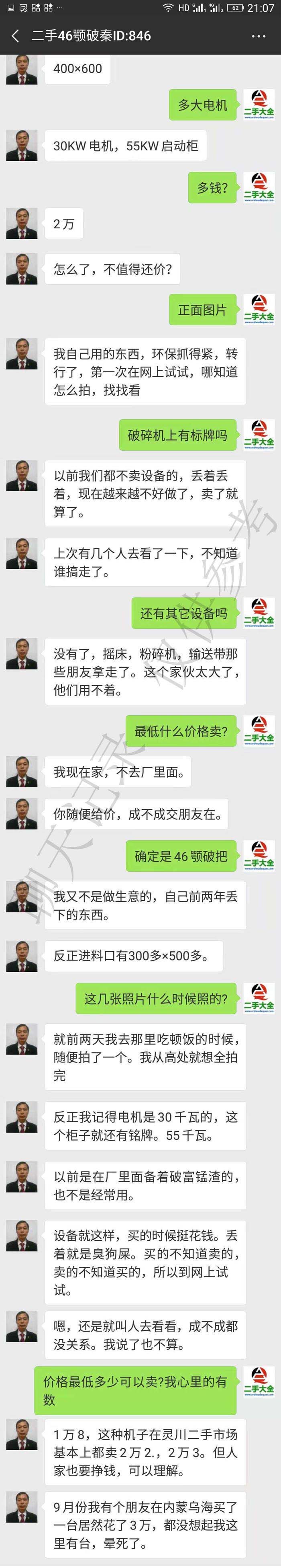Open contact avatar beside the 400×600 message
Screen dimensions: 281x1568
21,70
